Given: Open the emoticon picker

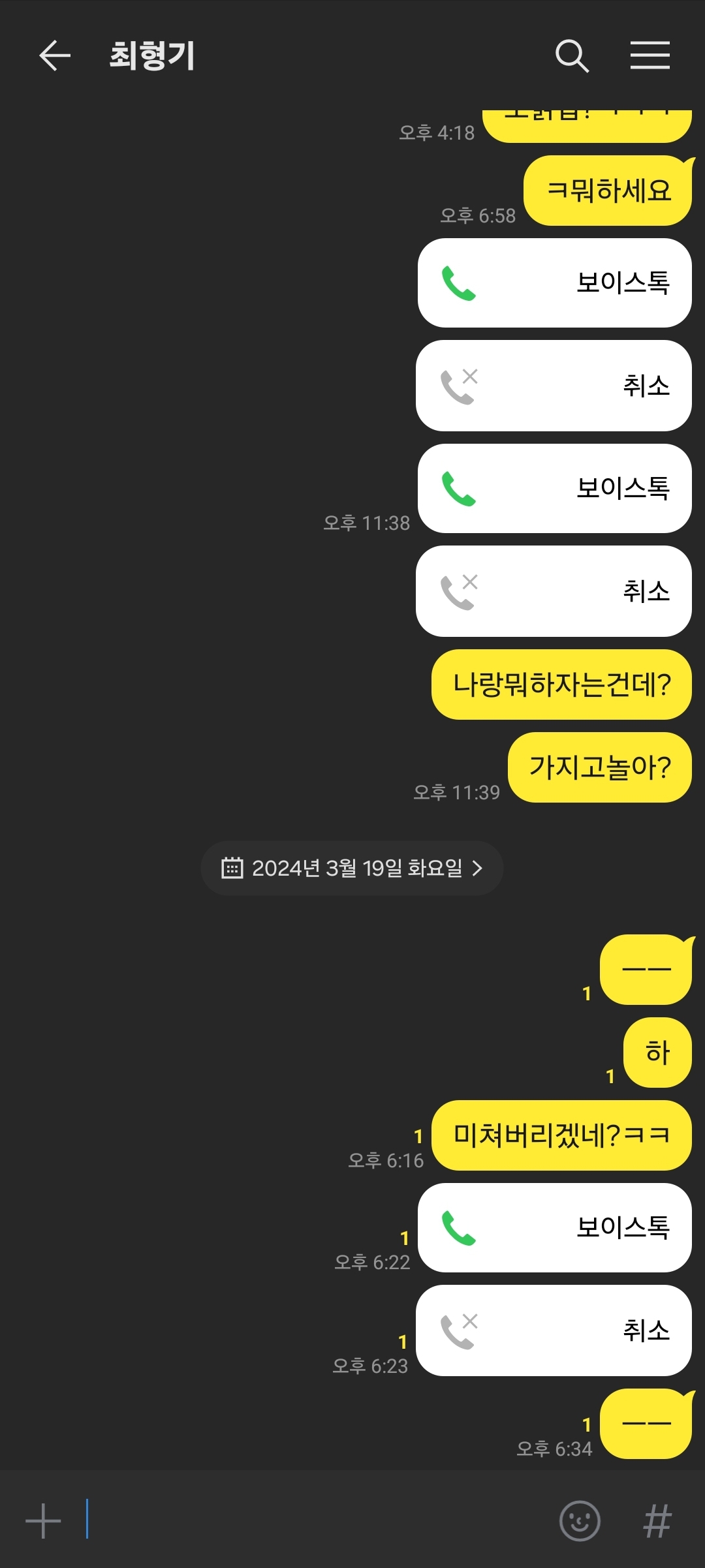Looking at the screenshot, I should click(580, 1521).
